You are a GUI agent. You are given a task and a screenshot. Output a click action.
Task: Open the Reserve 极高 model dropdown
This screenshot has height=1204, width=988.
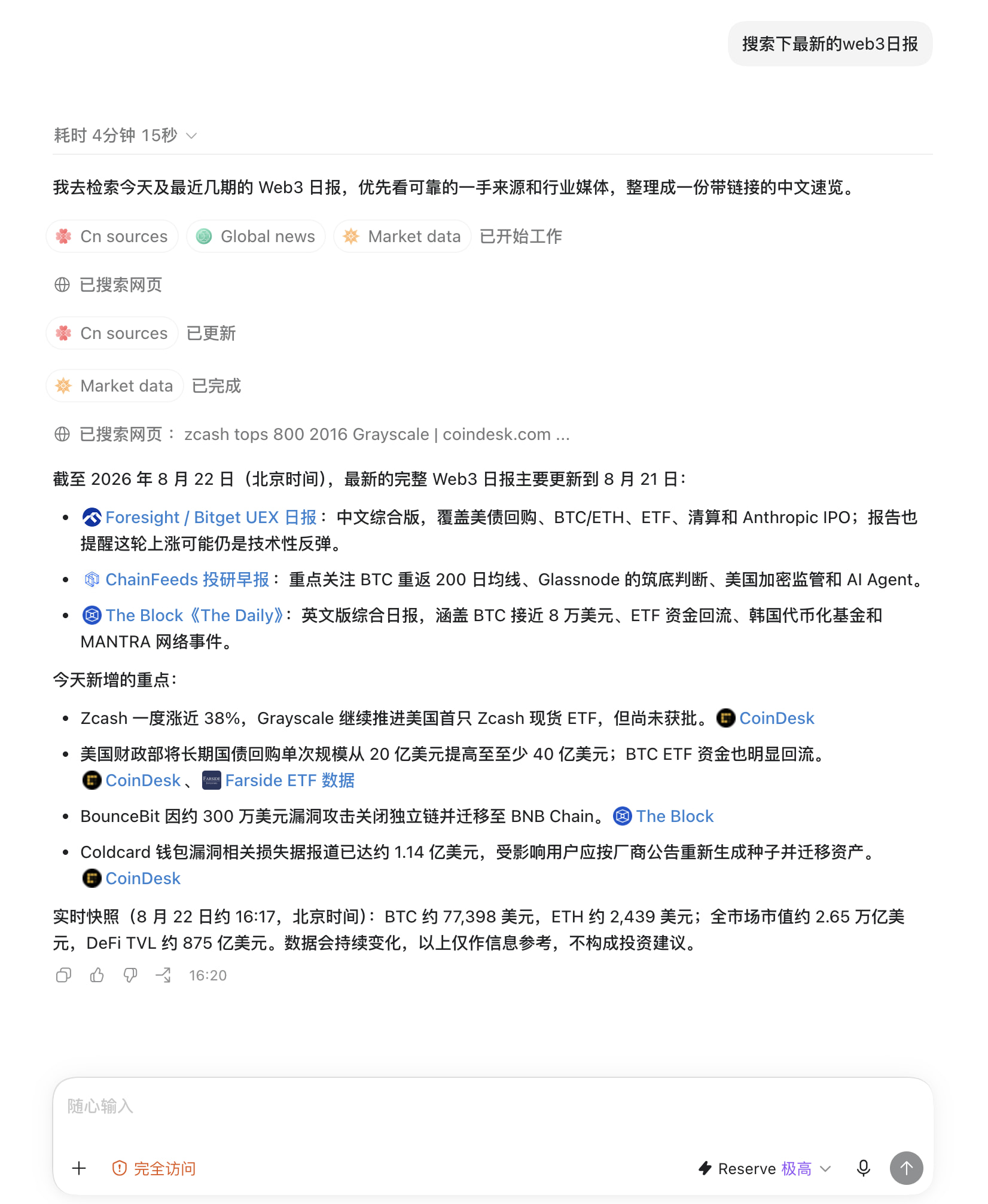(x=765, y=1168)
